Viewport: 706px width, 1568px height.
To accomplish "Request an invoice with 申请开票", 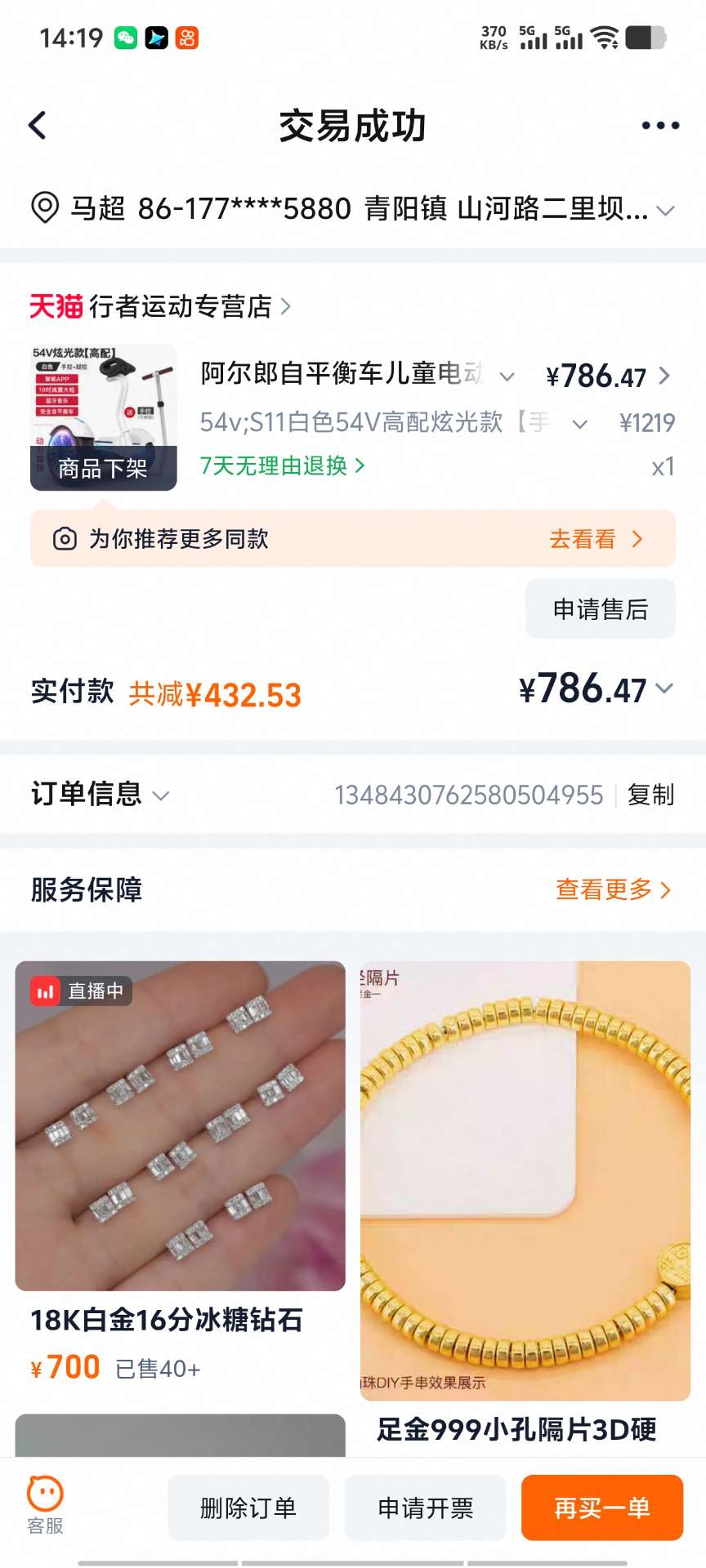I will [x=425, y=1508].
